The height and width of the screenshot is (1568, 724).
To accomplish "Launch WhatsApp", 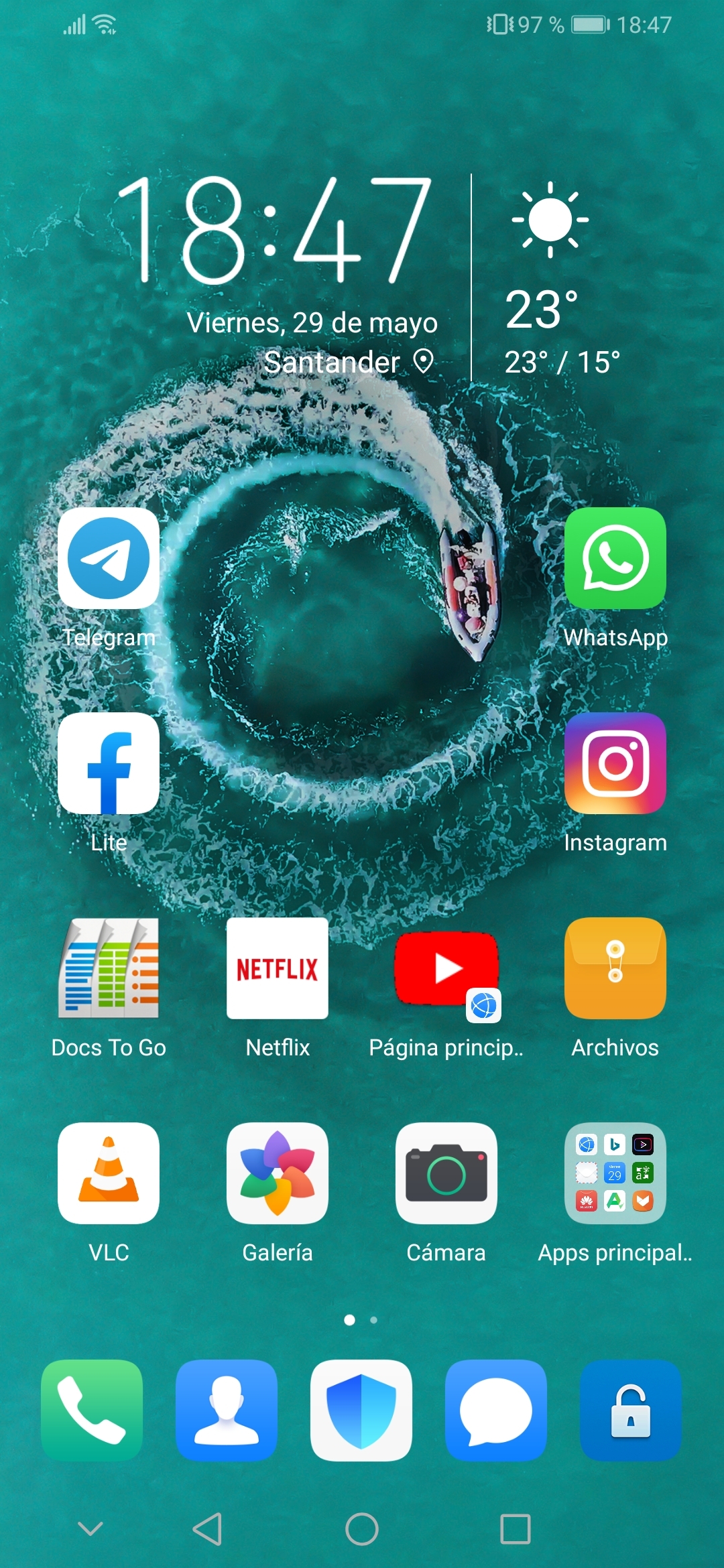I will tap(615, 558).
